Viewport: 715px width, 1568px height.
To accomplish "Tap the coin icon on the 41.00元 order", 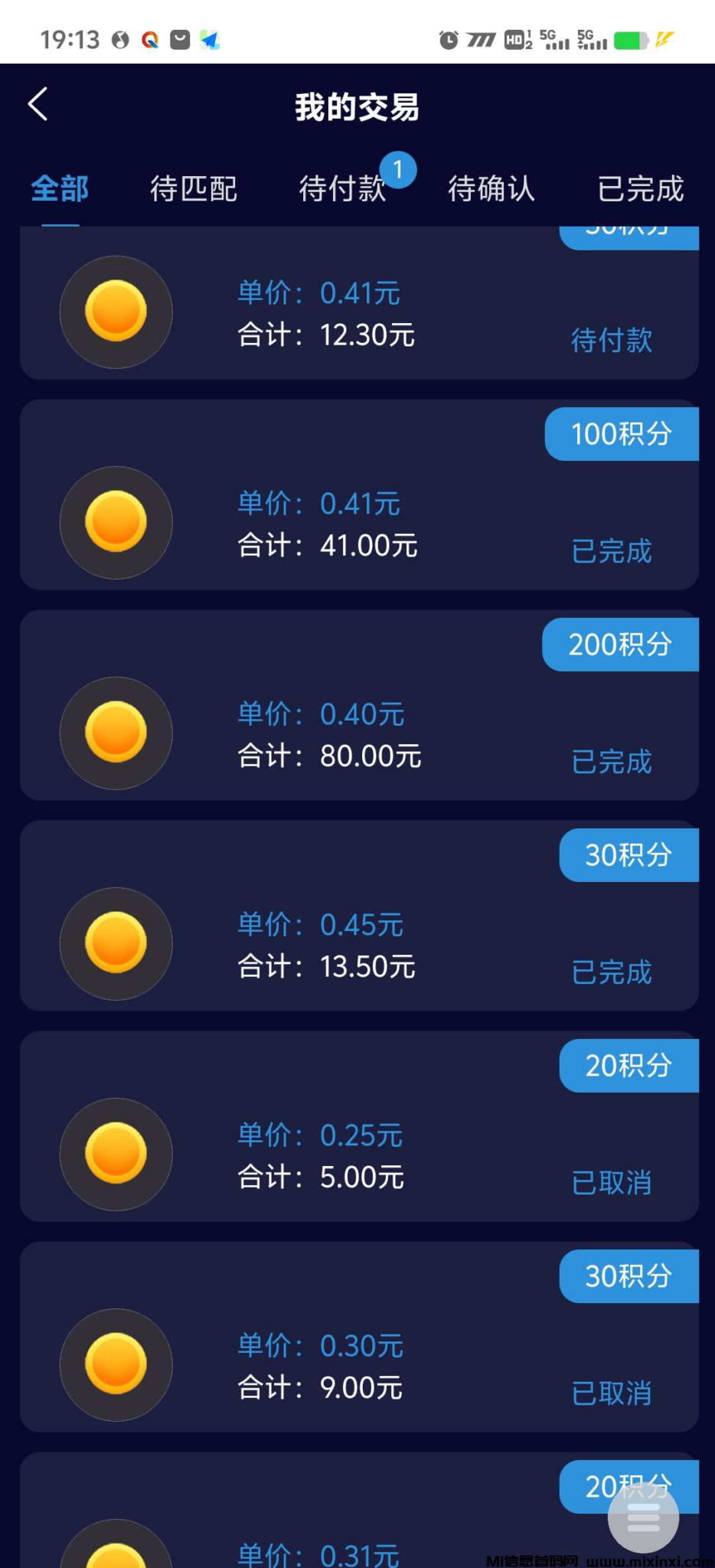I will pyautogui.click(x=116, y=523).
